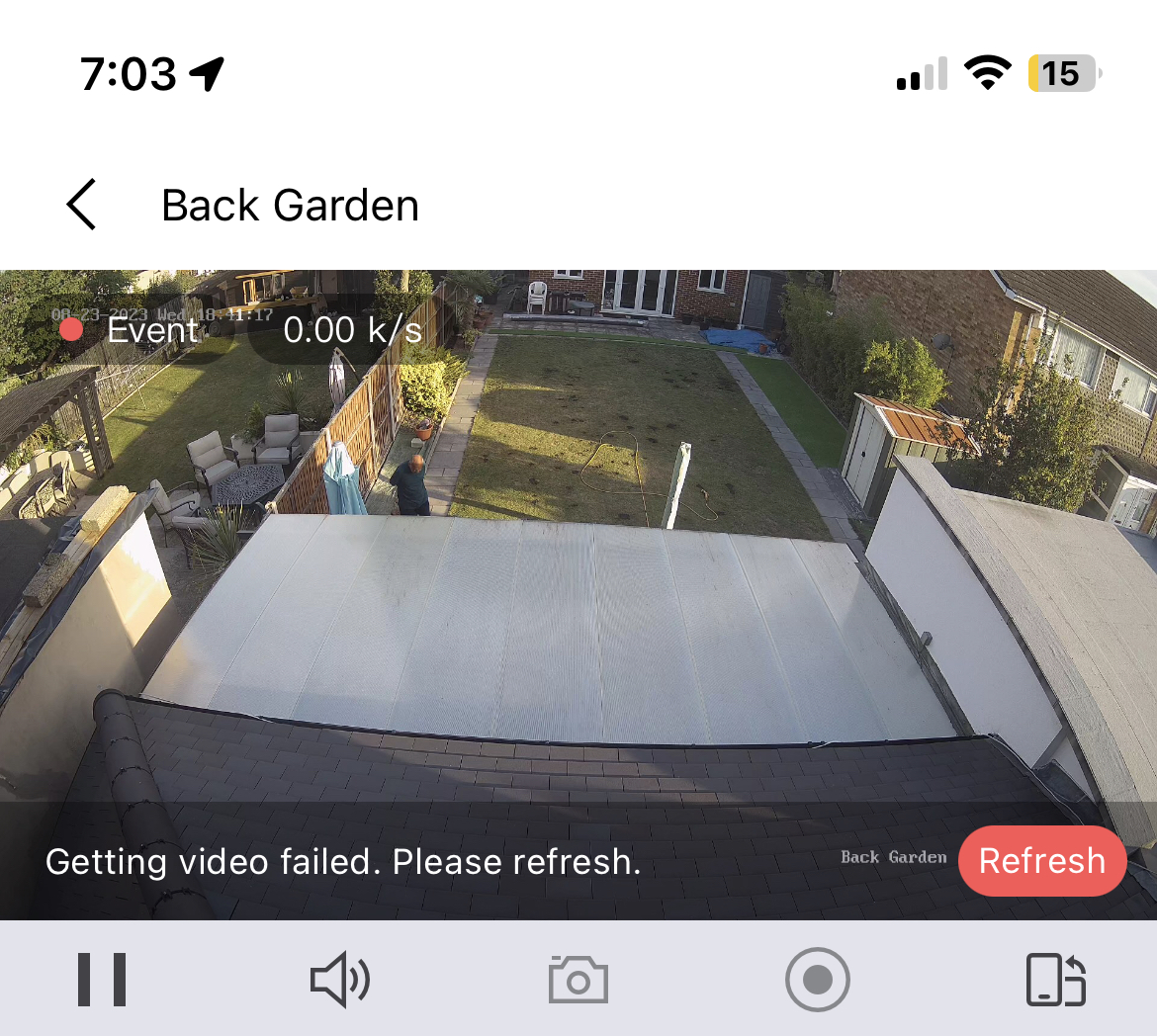Go back from Back Garden screen
This screenshot has width=1157, height=1036.
[x=82, y=205]
